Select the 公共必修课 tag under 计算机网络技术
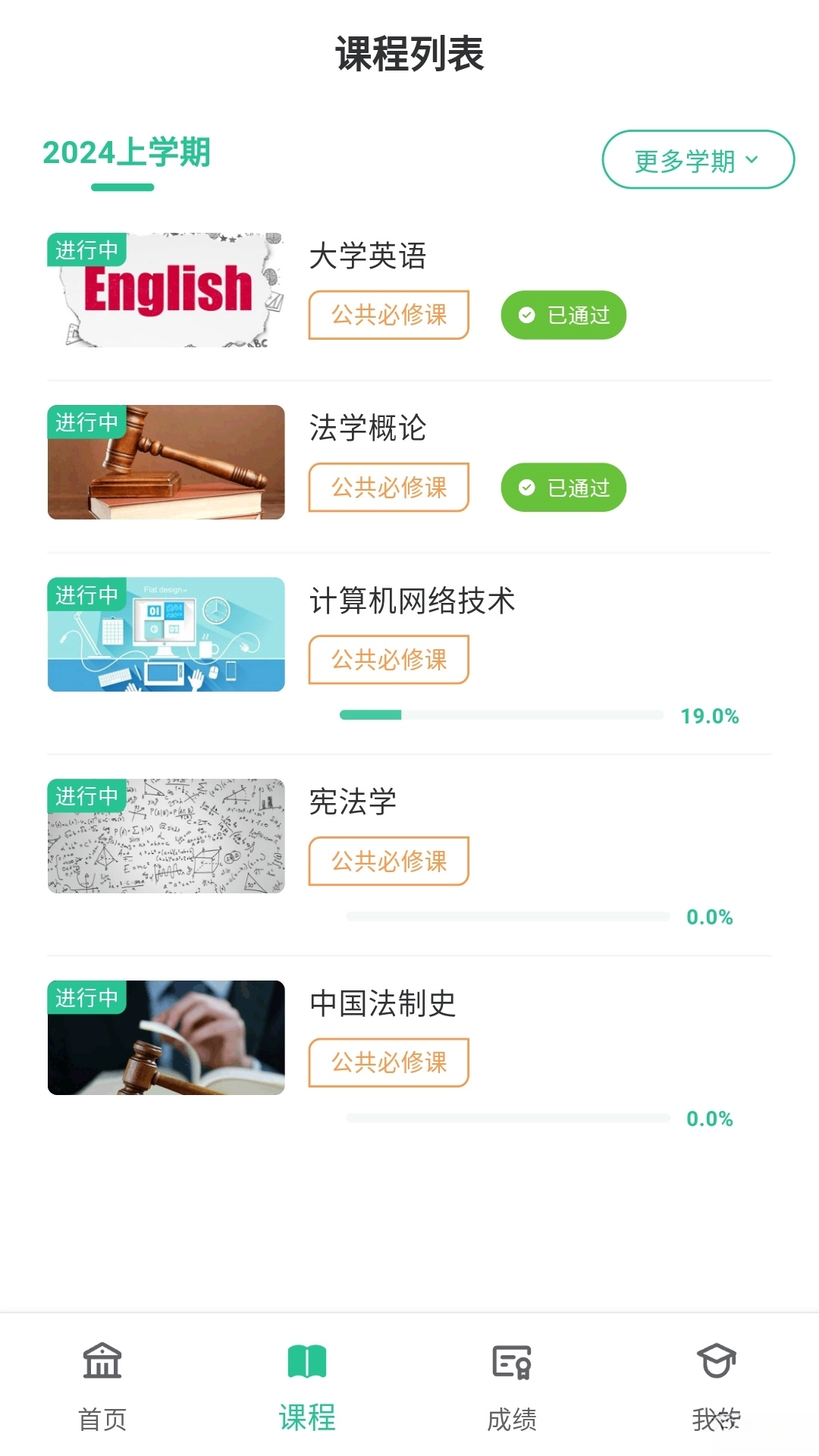 pyautogui.click(x=388, y=660)
